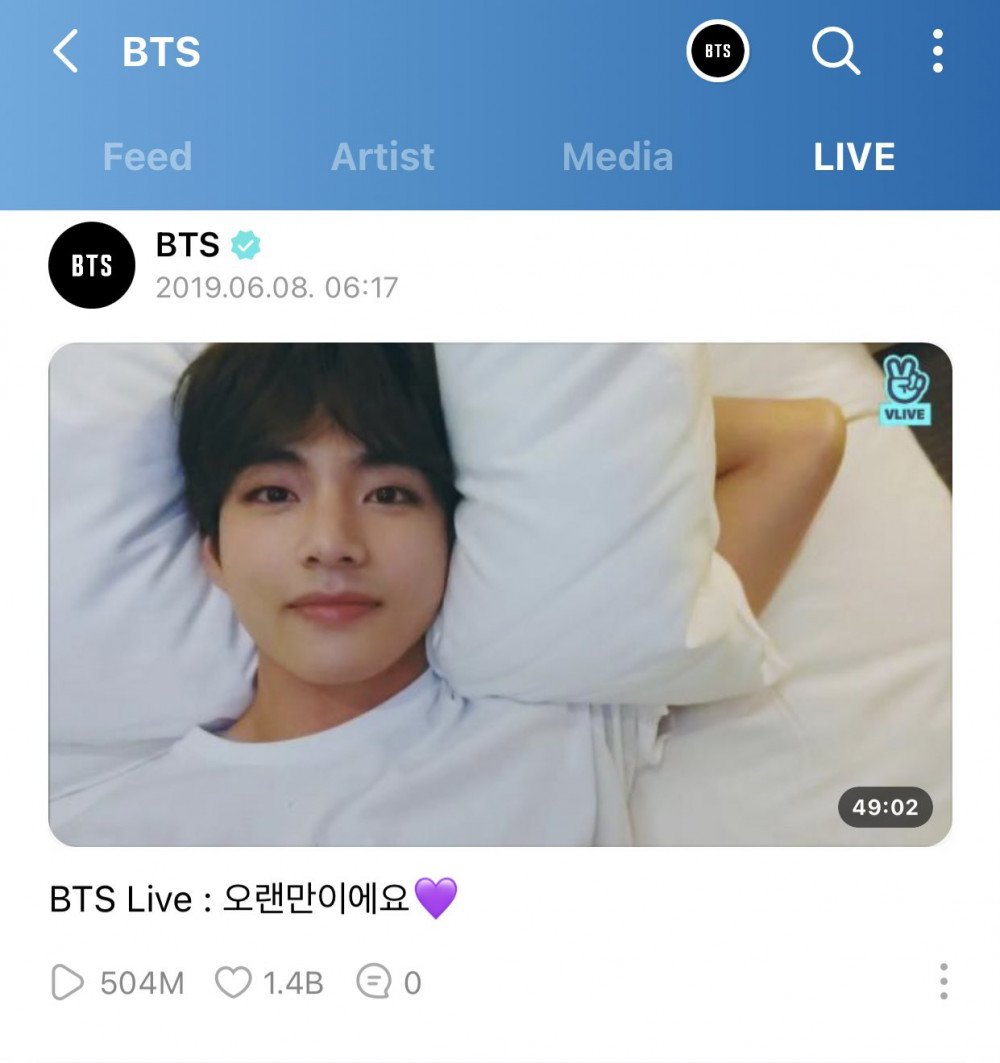Image resolution: width=1000 pixels, height=1063 pixels.
Task: Switch to the Artist tab
Action: point(382,157)
